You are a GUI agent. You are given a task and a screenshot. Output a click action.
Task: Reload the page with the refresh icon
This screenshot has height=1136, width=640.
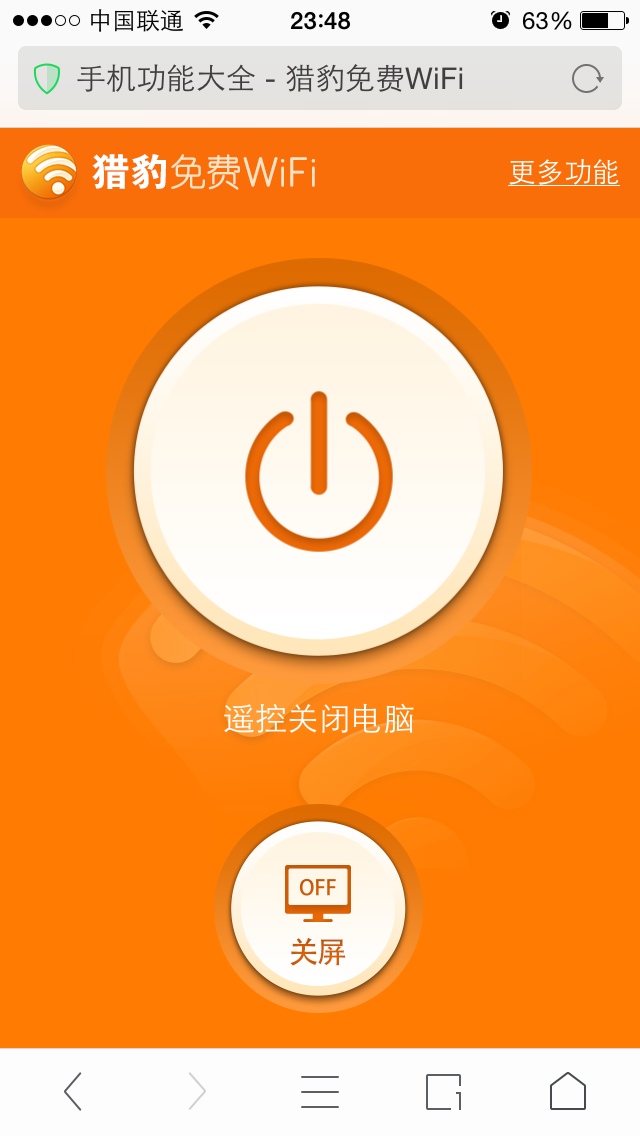(x=587, y=78)
